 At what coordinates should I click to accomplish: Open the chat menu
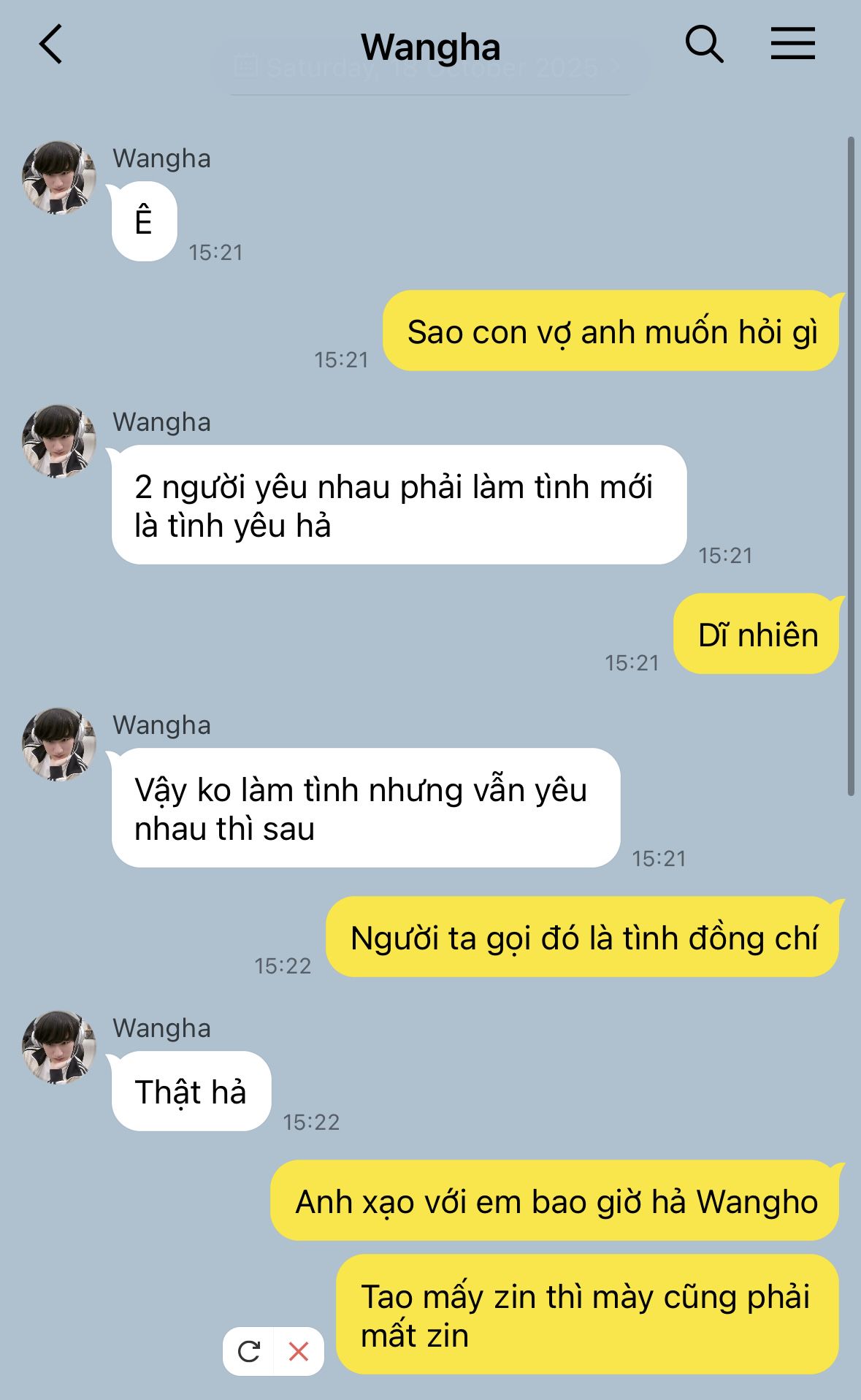(792, 44)
